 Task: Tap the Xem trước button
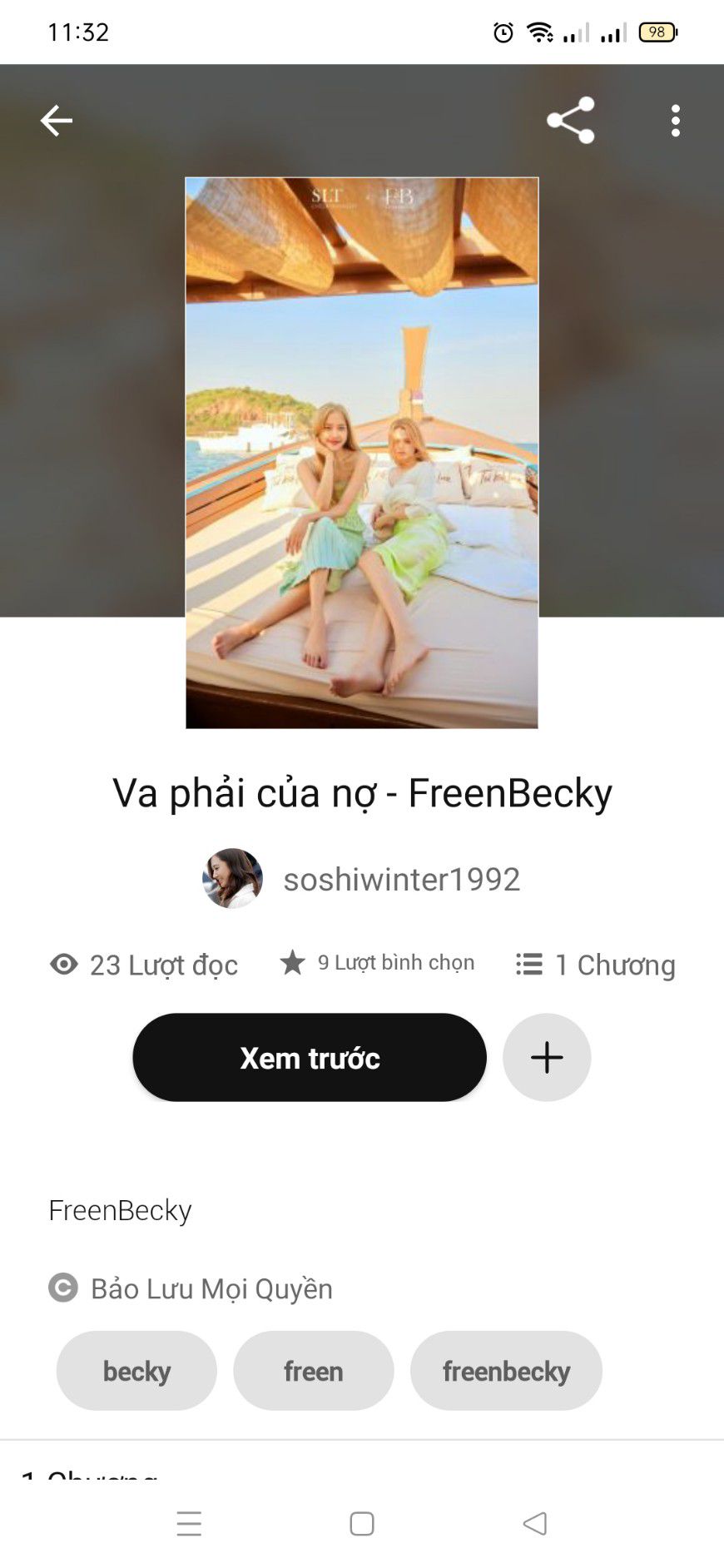(x=310, y=1058)
